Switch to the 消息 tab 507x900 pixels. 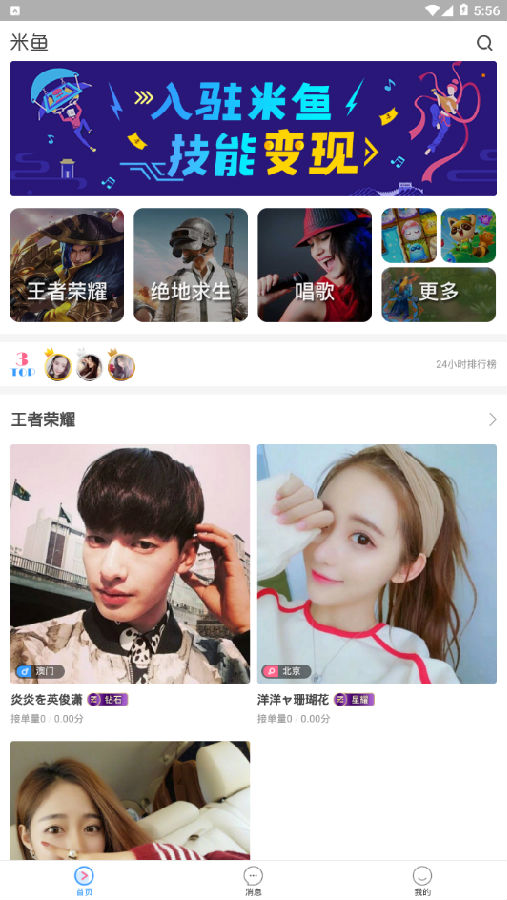point(253,881)
